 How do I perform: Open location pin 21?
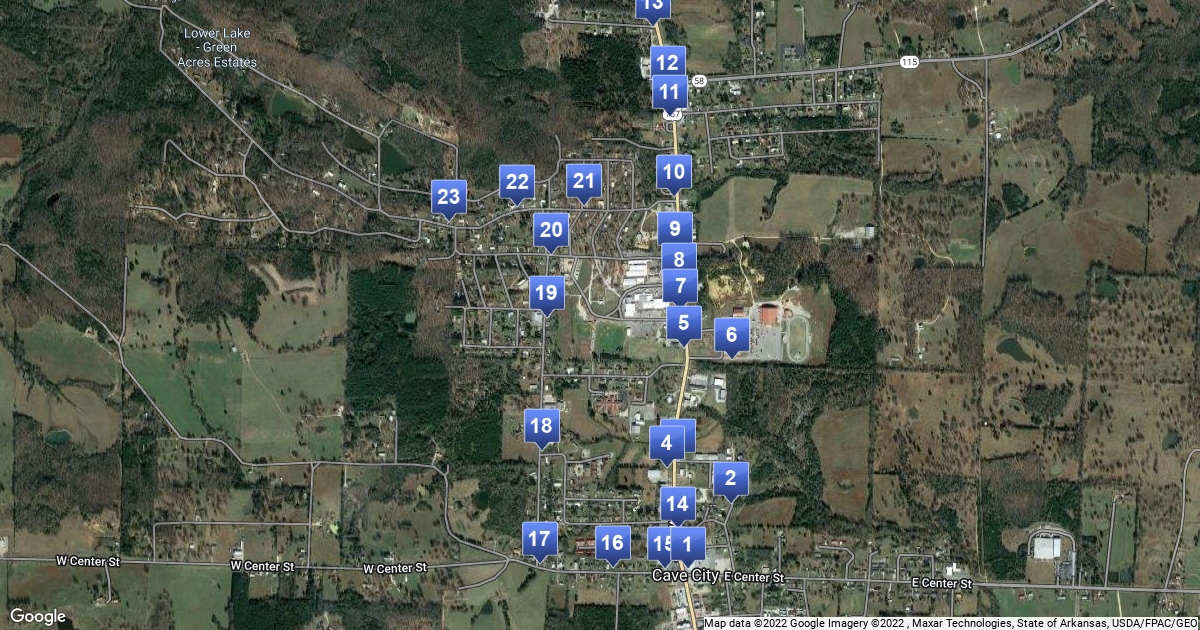tap(584, 182)
